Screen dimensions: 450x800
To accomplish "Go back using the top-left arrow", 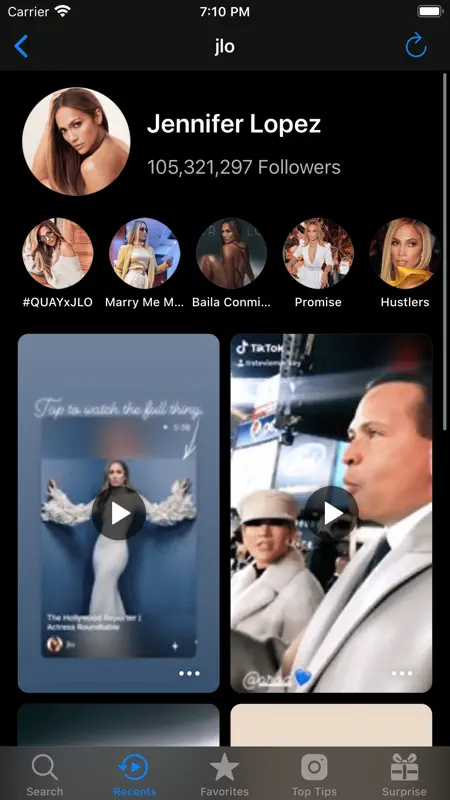I will click(21, 46).
